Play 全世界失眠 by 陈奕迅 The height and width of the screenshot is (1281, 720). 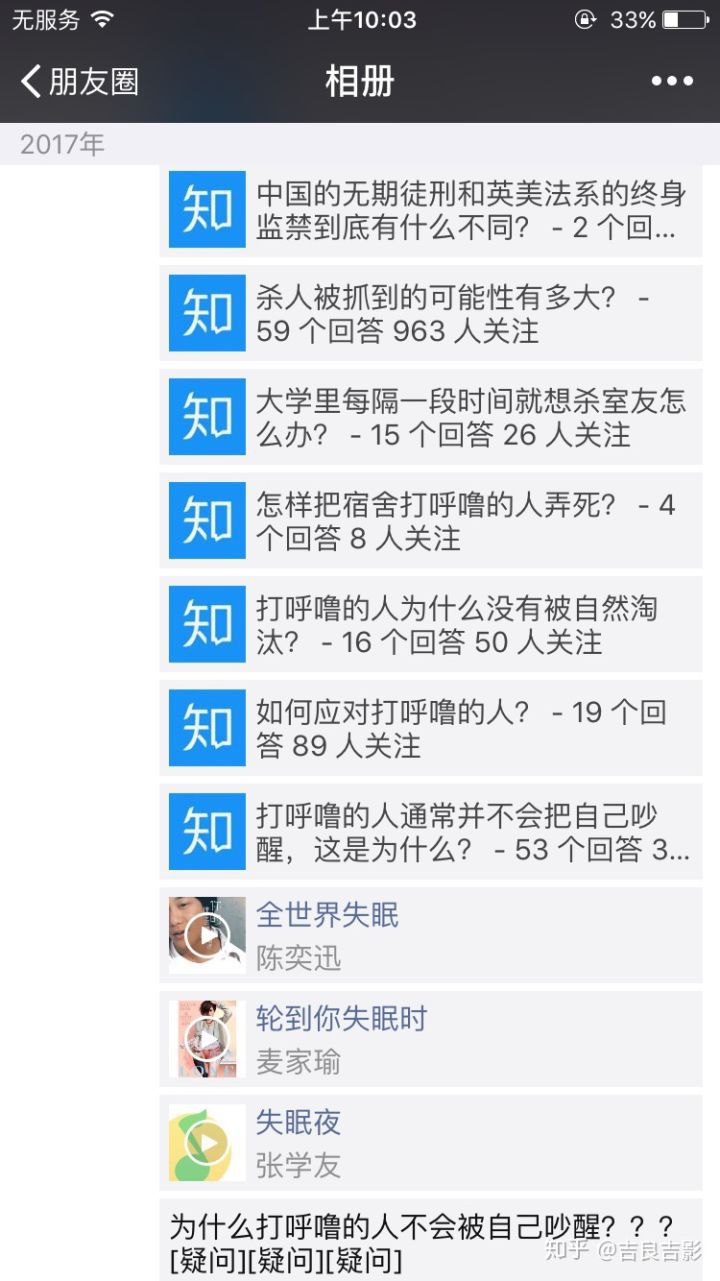[207, 936]
